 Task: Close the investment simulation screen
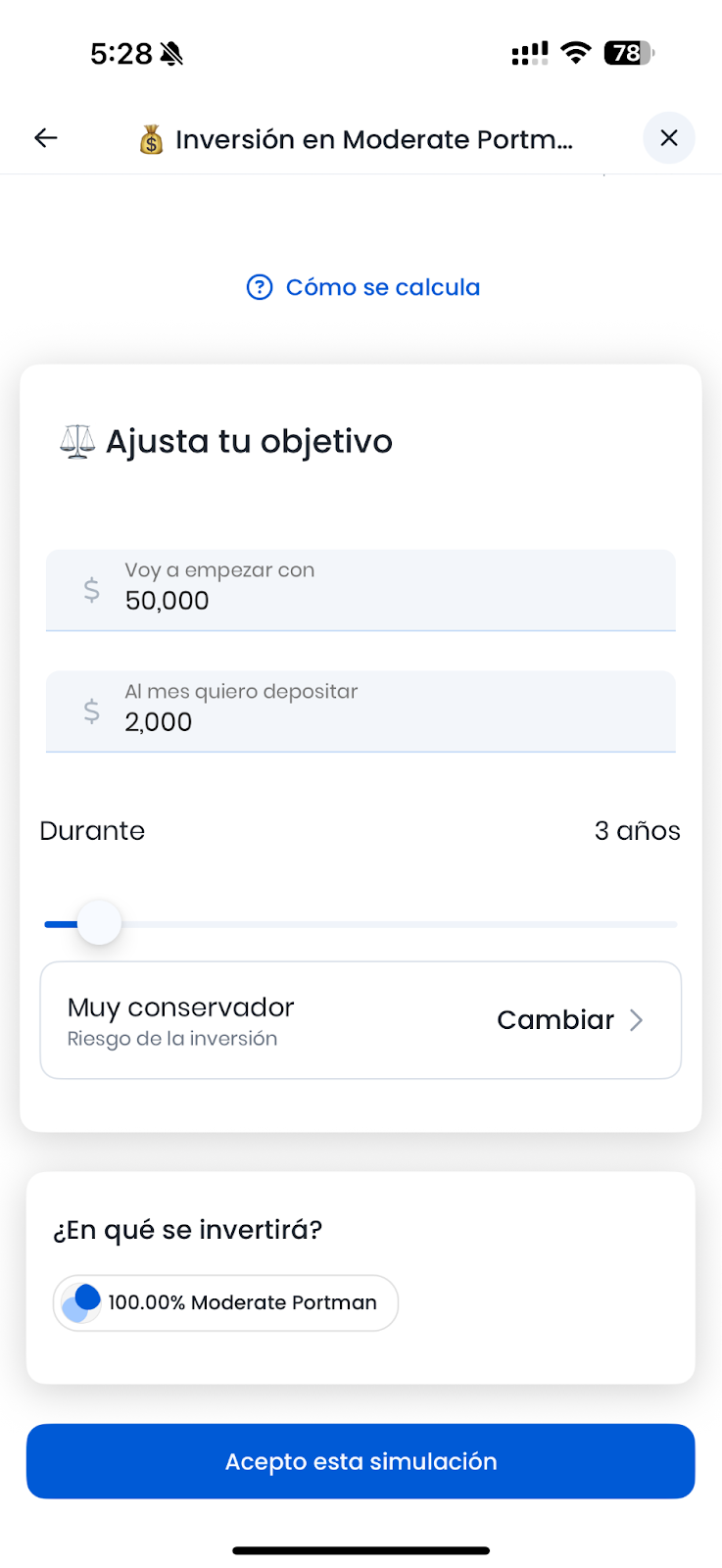point(669,138)
